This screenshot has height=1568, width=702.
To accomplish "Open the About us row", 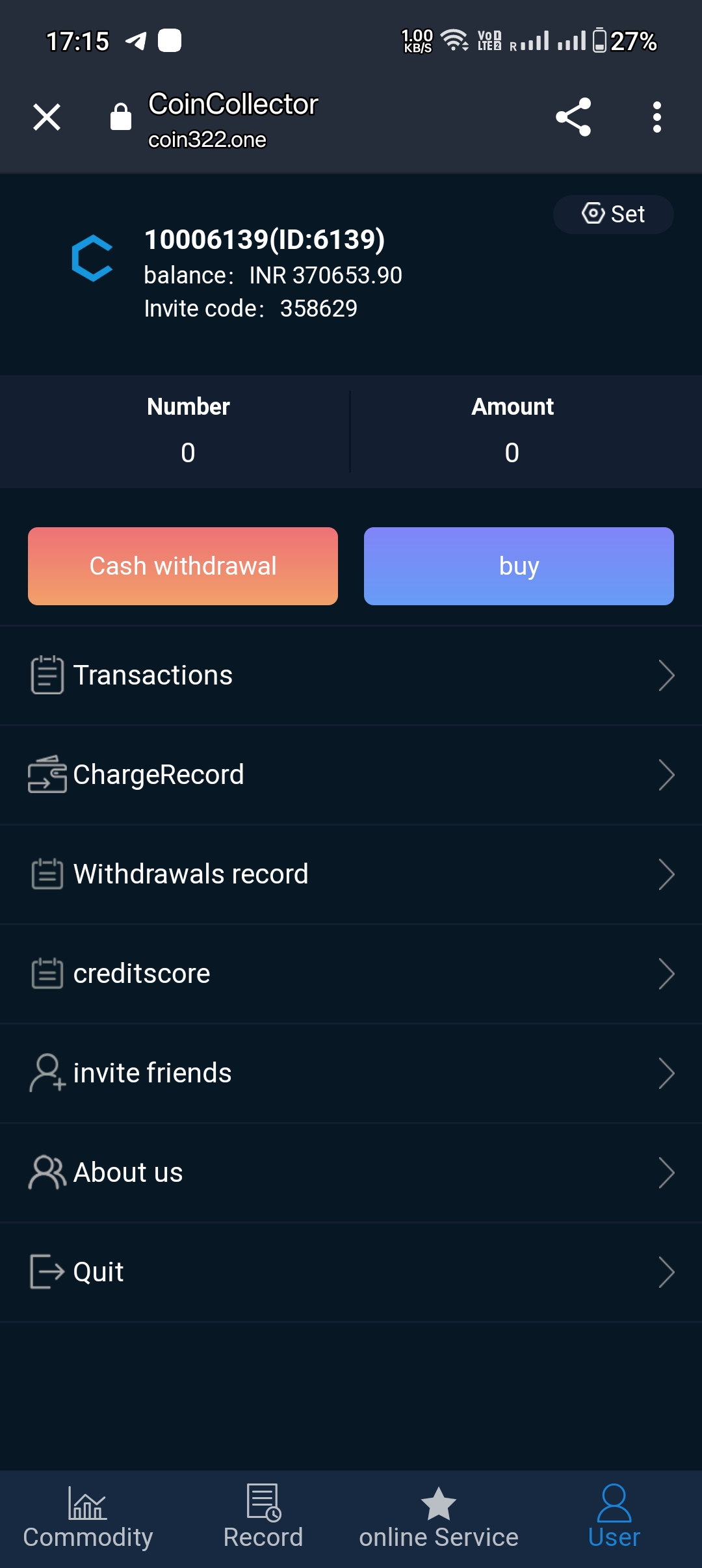I will (x=351, y=1173).
